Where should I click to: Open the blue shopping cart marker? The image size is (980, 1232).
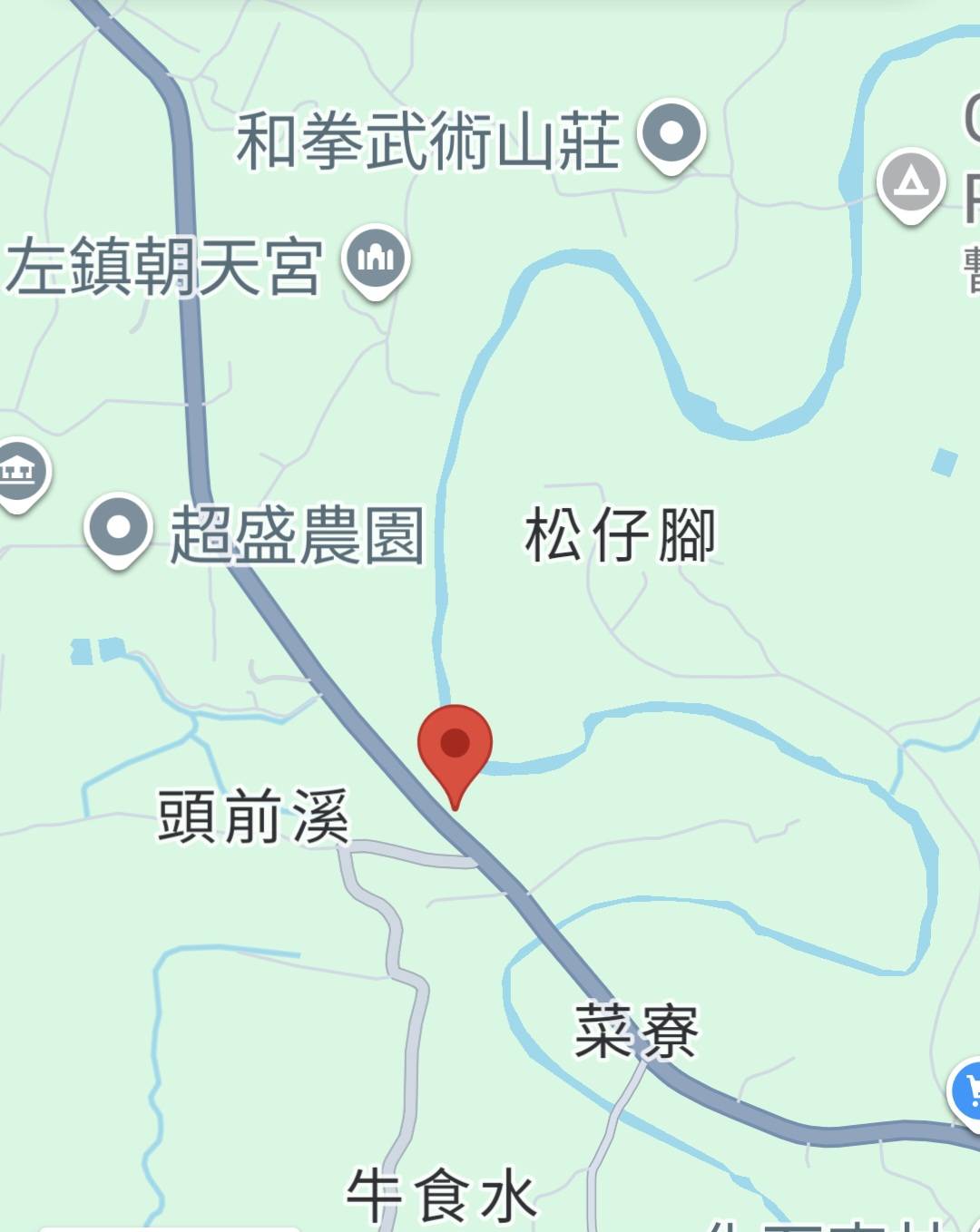tap(969, 1090)
